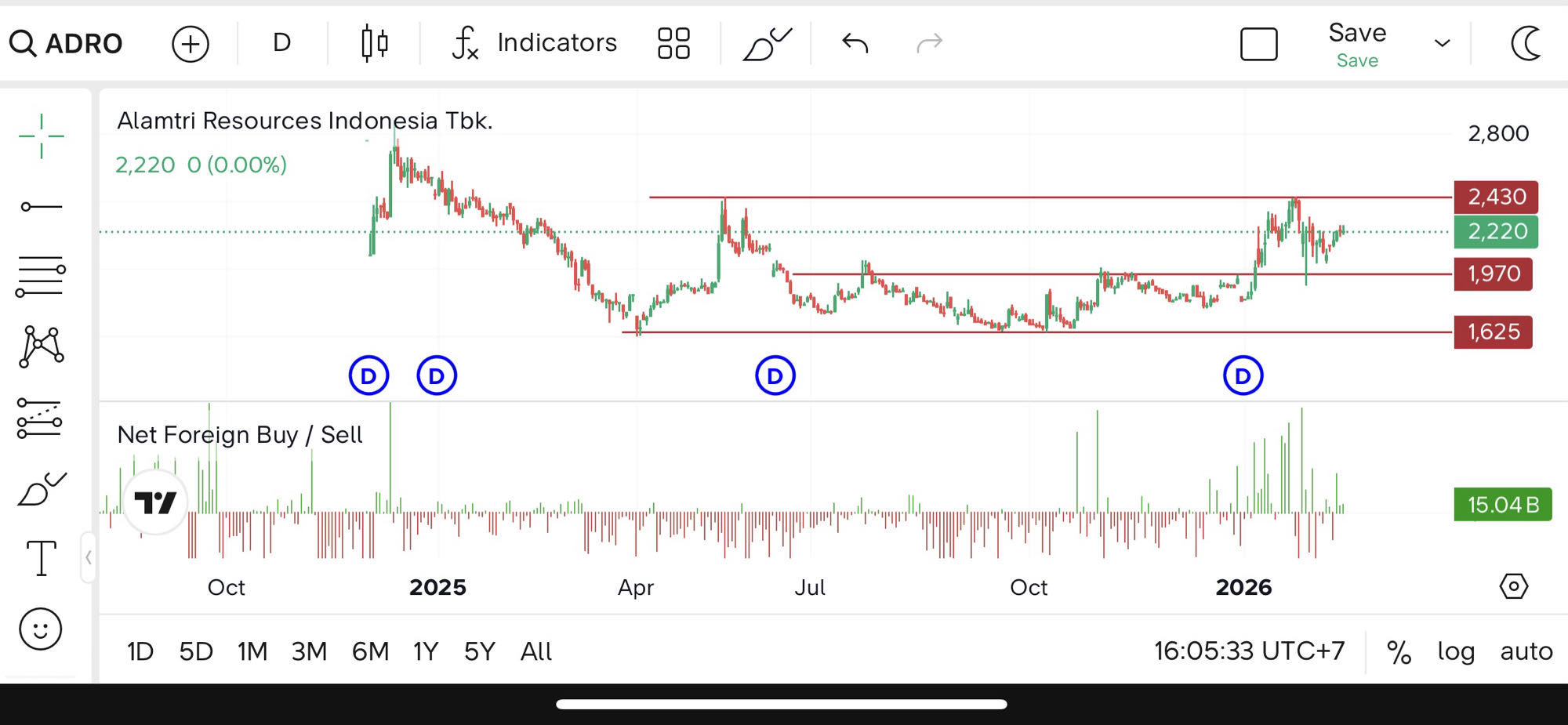Add a symbol to compare with plus icon
Image resolution: width=1568 pixels, height=725 pixels.
(191, 44)
